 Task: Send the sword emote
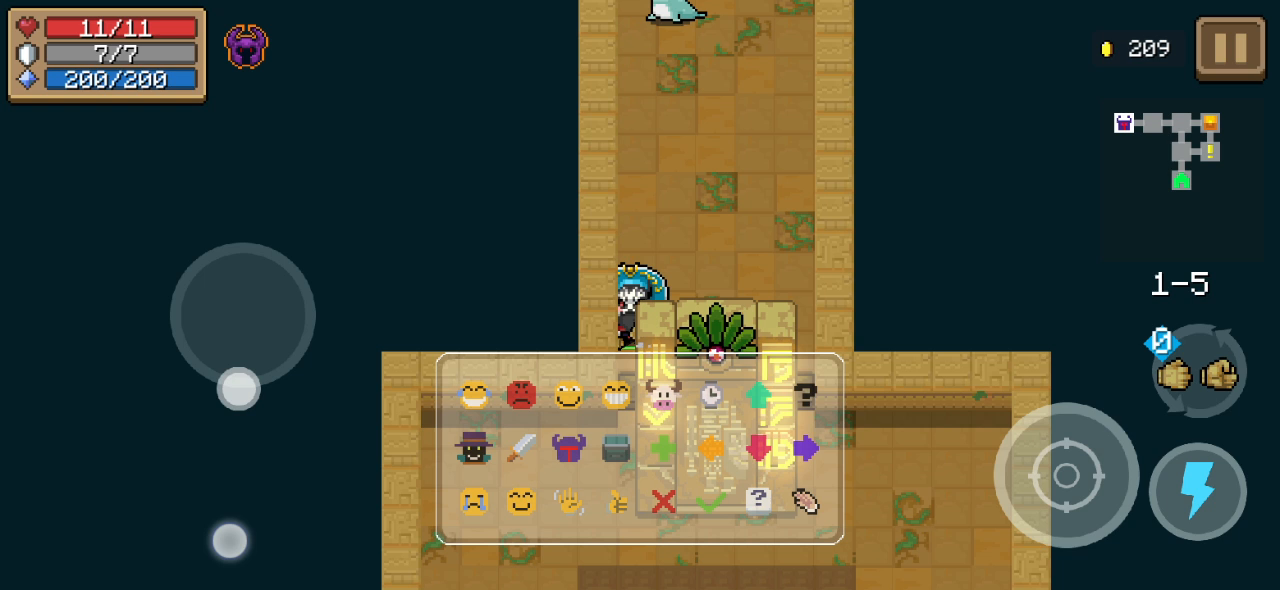pyautogui.click(x=521, y=448)
